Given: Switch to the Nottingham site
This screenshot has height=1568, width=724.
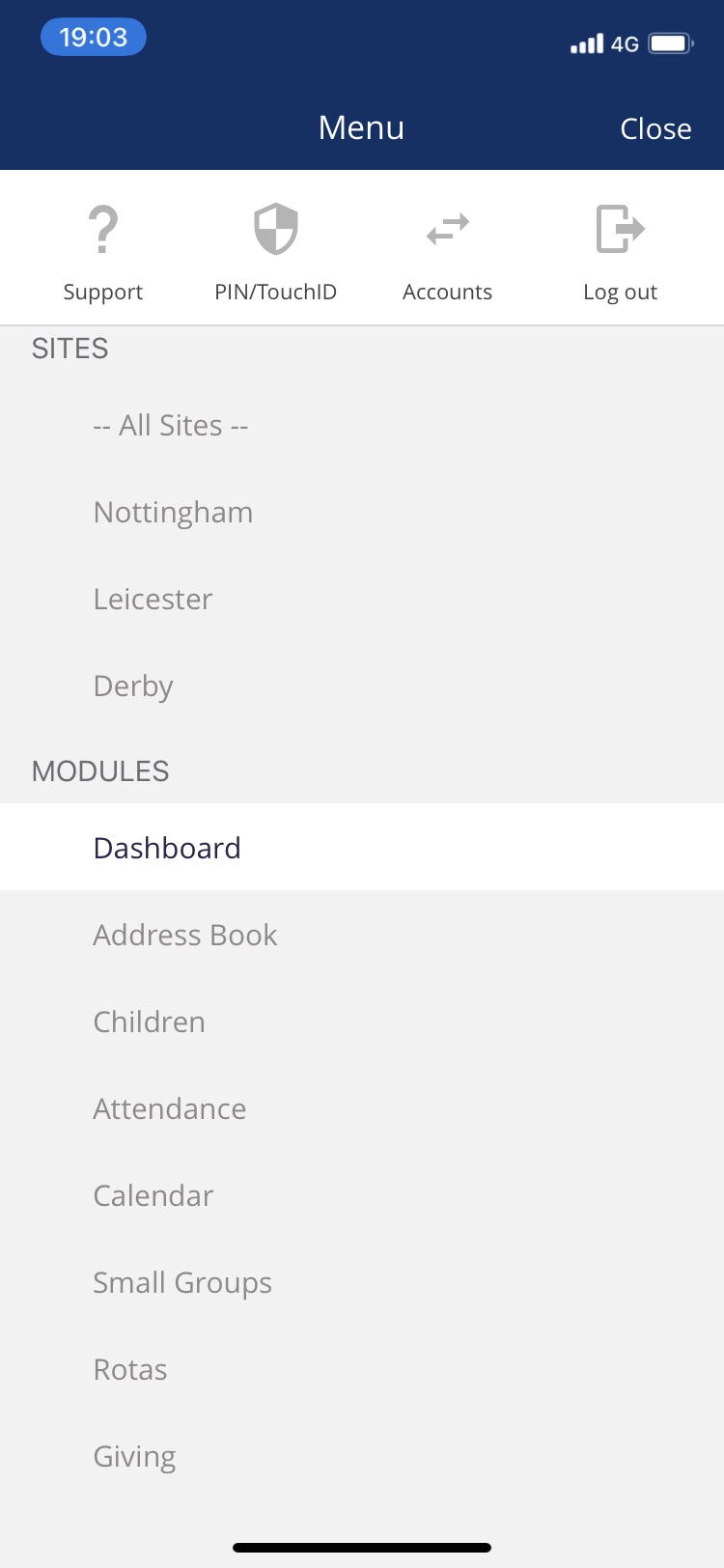Looking at the screenshot, I should (x=173, y=512).
